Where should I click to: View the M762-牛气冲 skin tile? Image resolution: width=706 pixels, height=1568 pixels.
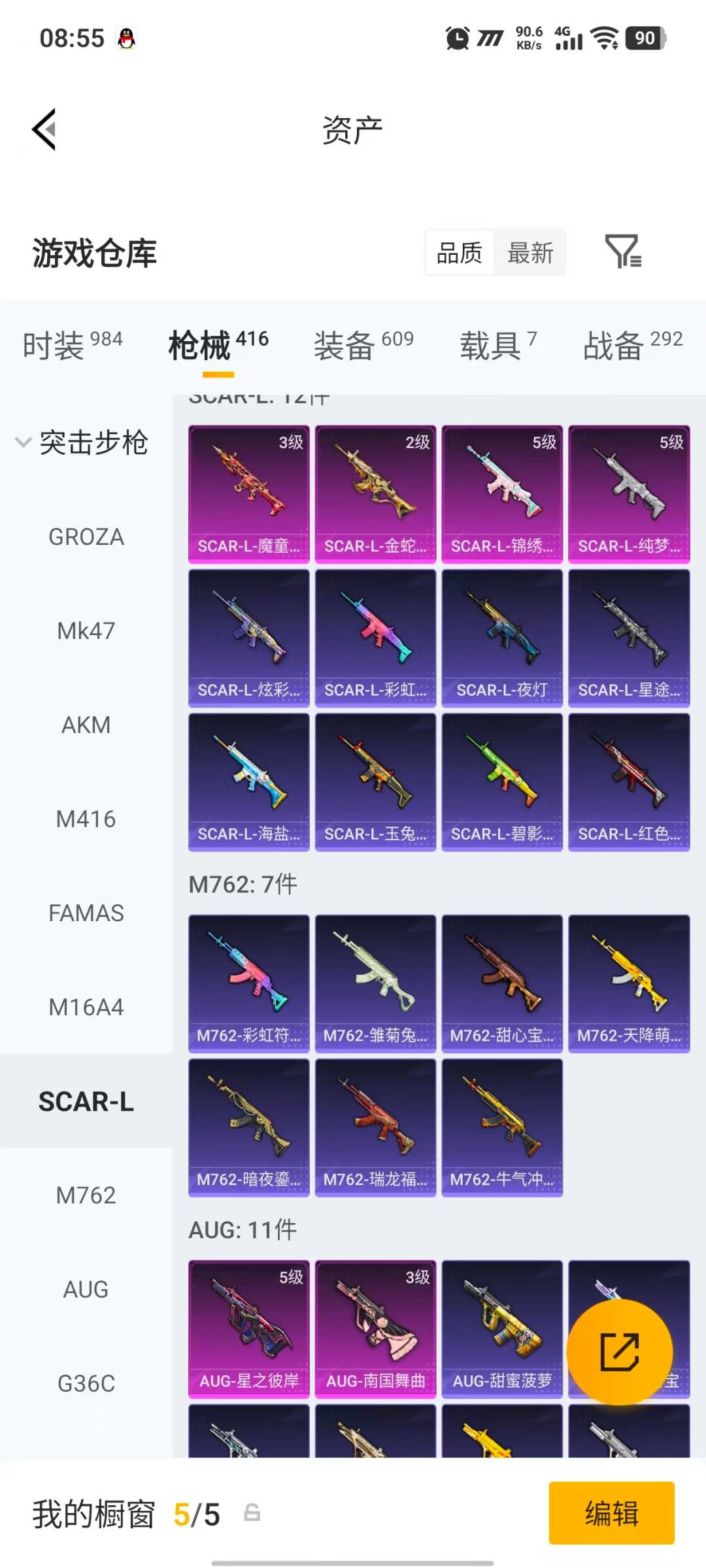501,1127
